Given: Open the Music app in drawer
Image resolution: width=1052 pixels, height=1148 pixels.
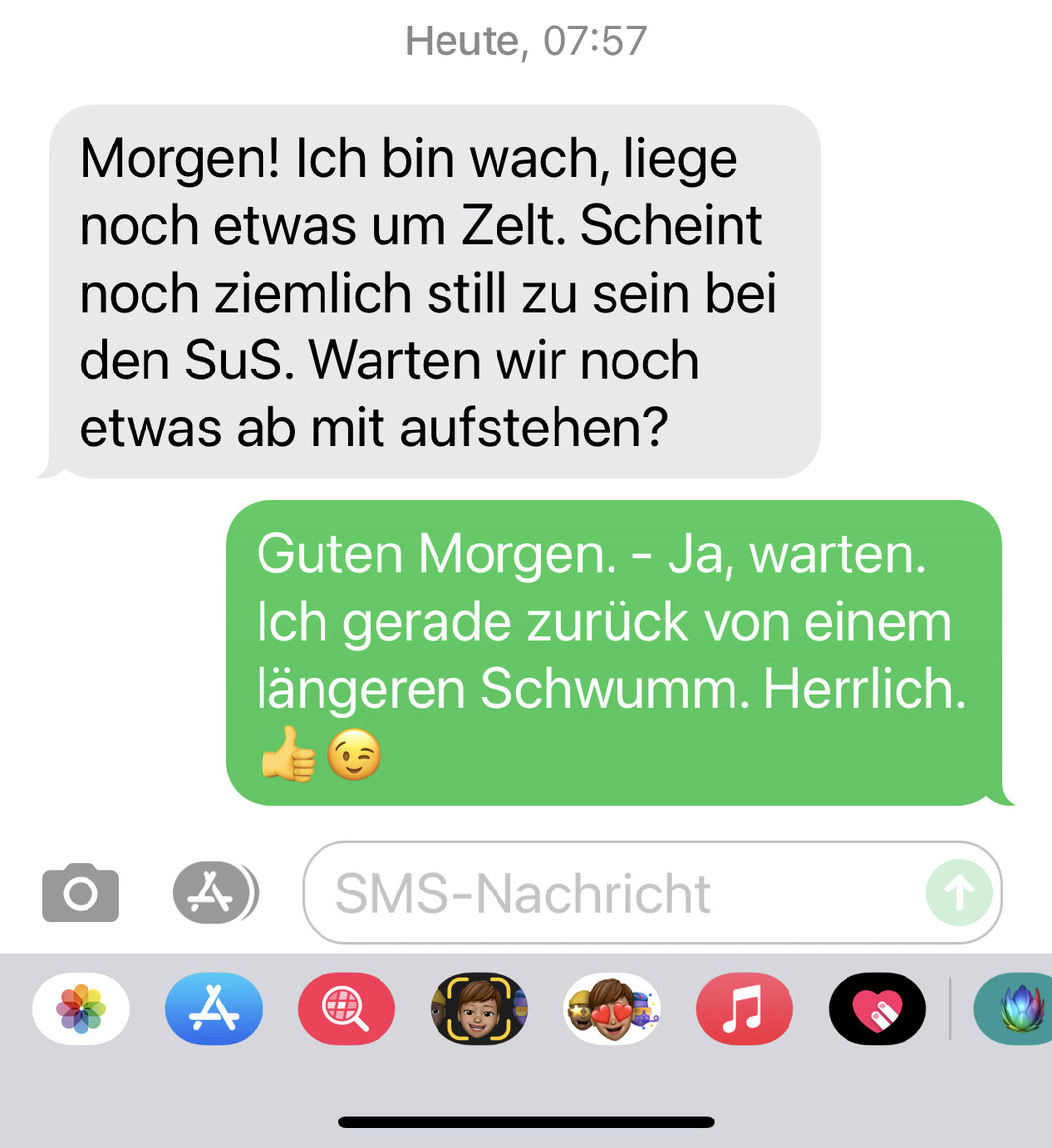Looking at the screenshot, I should coord(744,1008).
